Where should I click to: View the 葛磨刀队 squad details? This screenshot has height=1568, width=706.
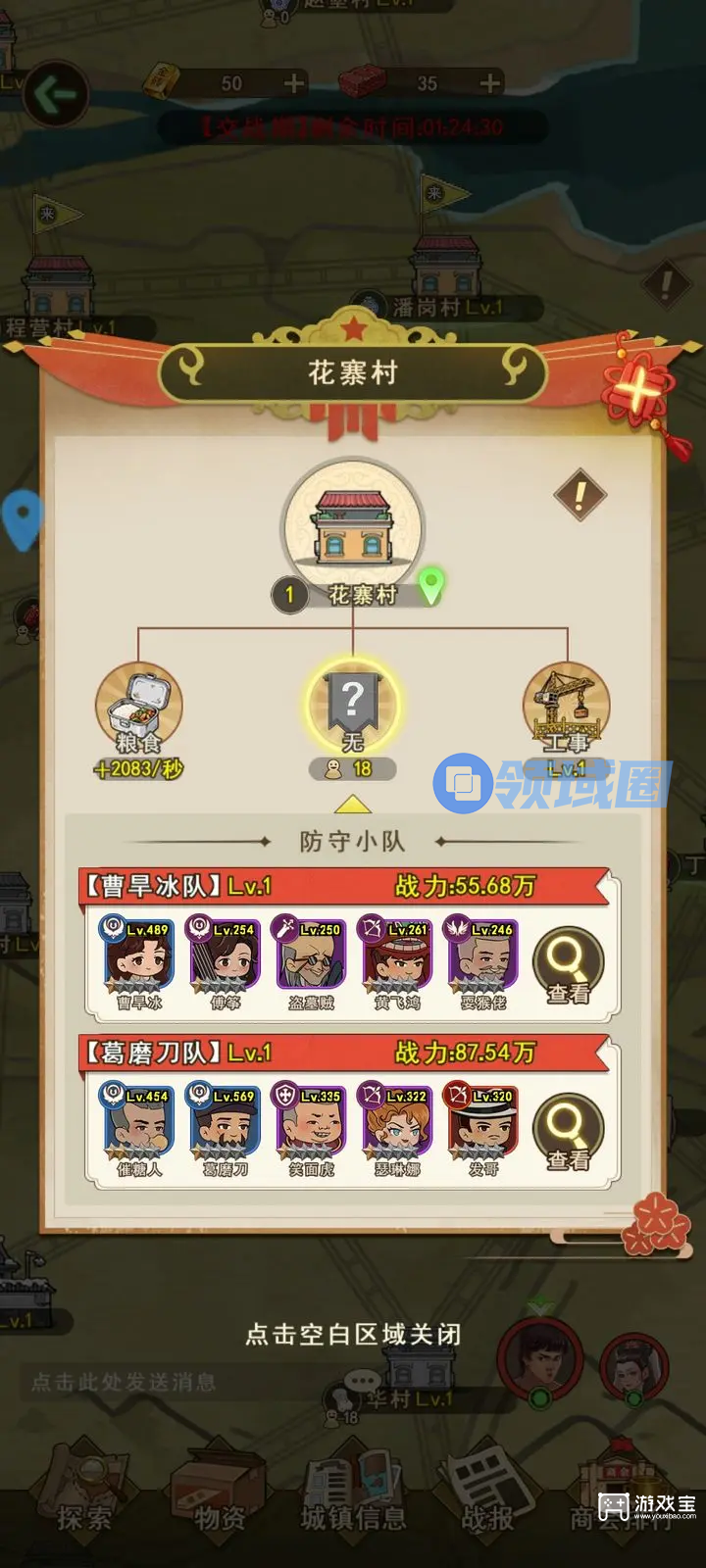568,1133
